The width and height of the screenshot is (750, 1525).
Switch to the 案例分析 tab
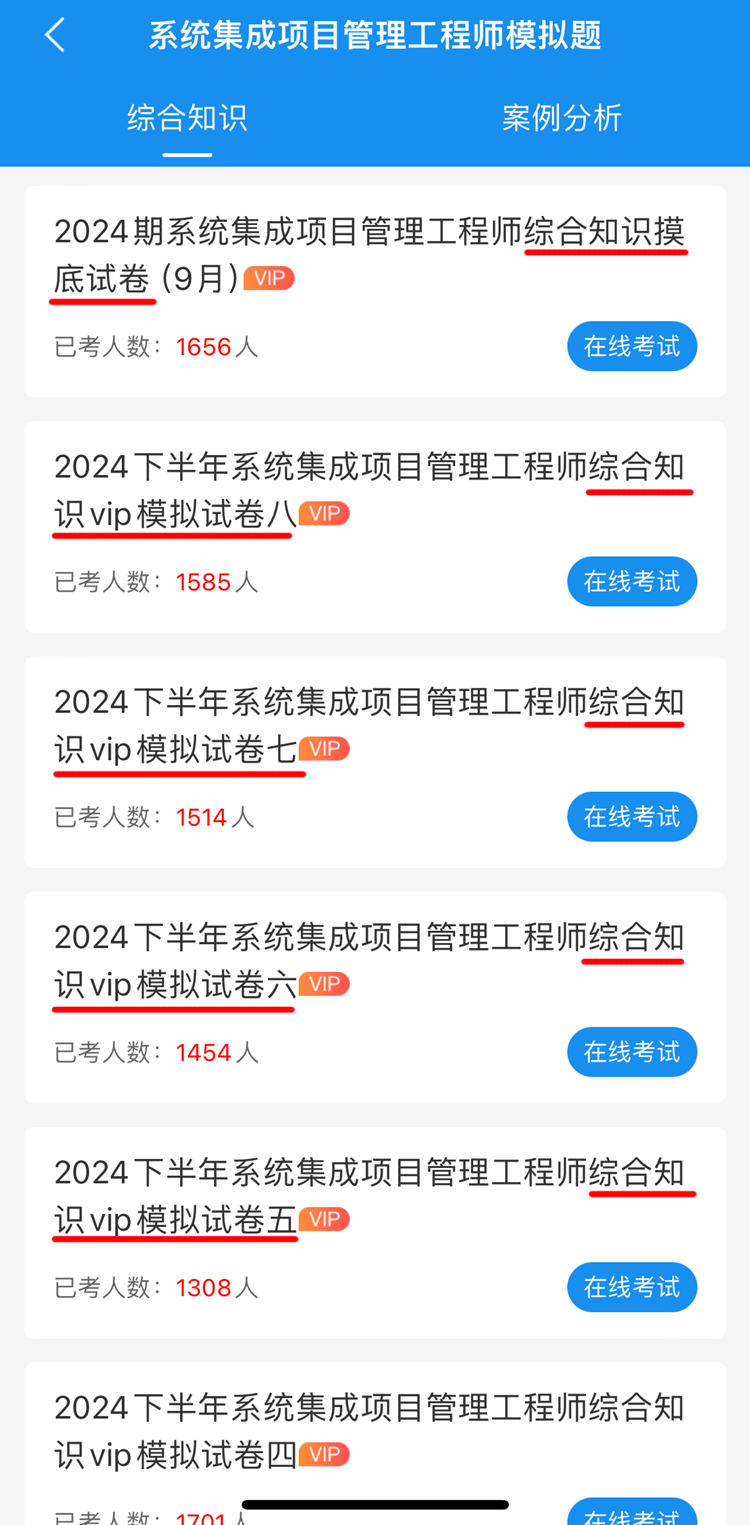(x=562, y=118)
